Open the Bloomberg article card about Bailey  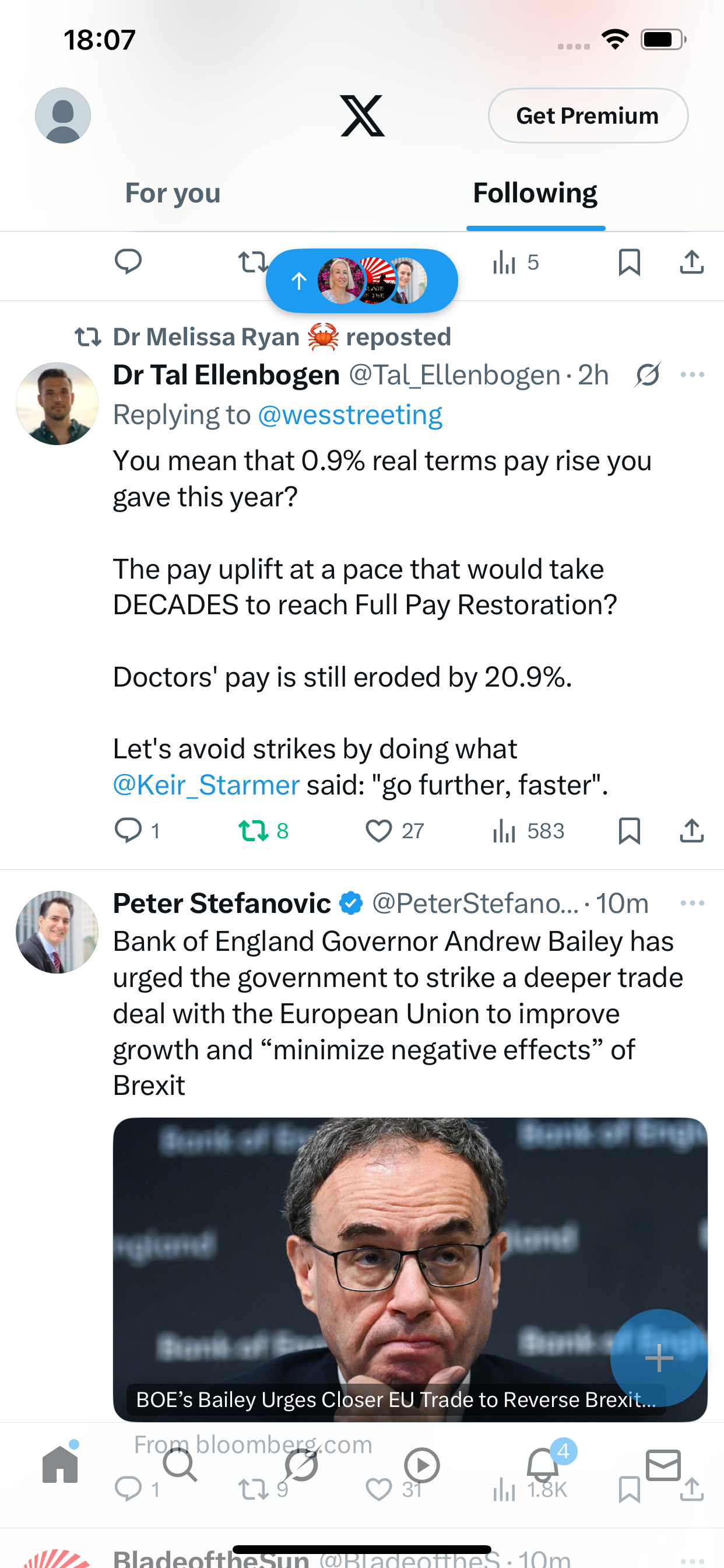pos(410,1269)
